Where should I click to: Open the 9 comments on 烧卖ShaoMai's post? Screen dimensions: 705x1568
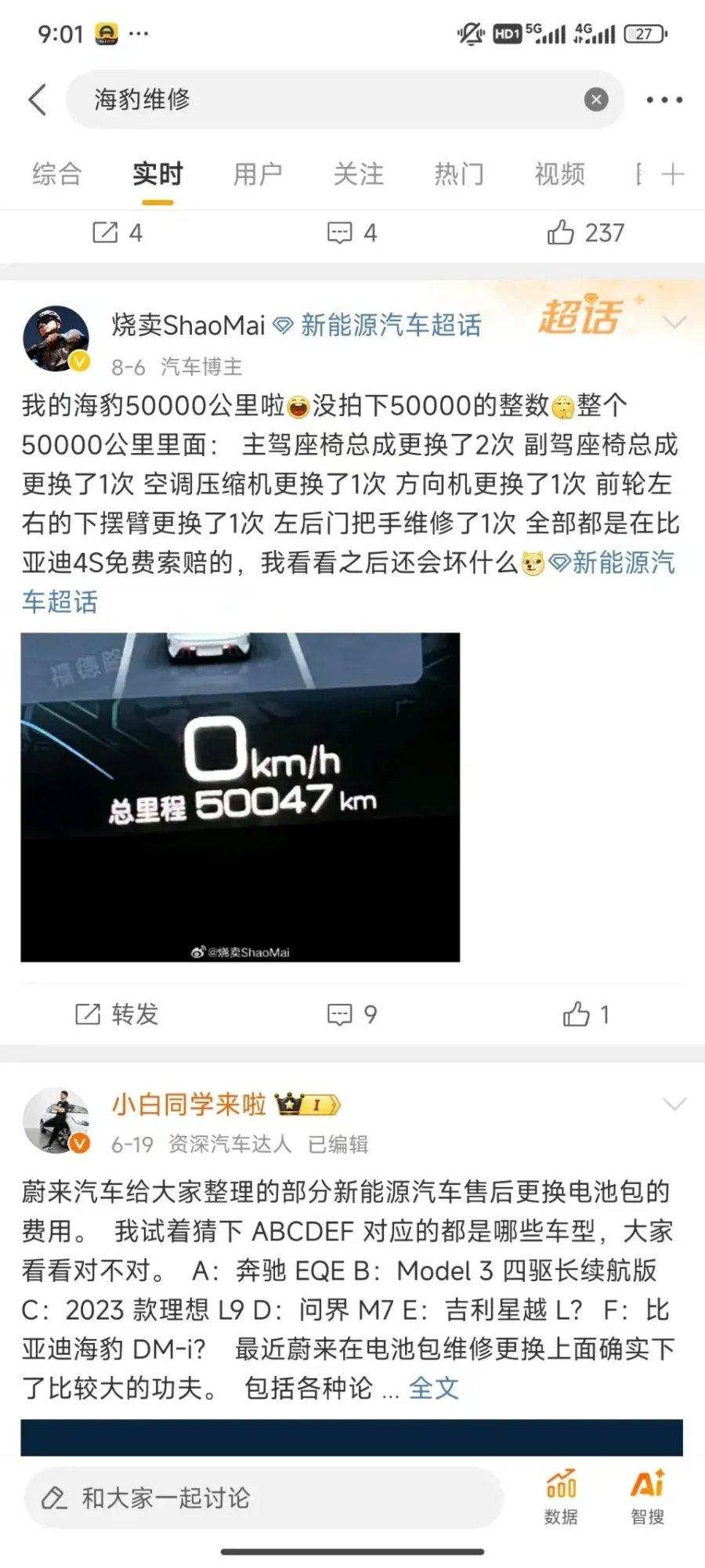[x=352, y=1014]
